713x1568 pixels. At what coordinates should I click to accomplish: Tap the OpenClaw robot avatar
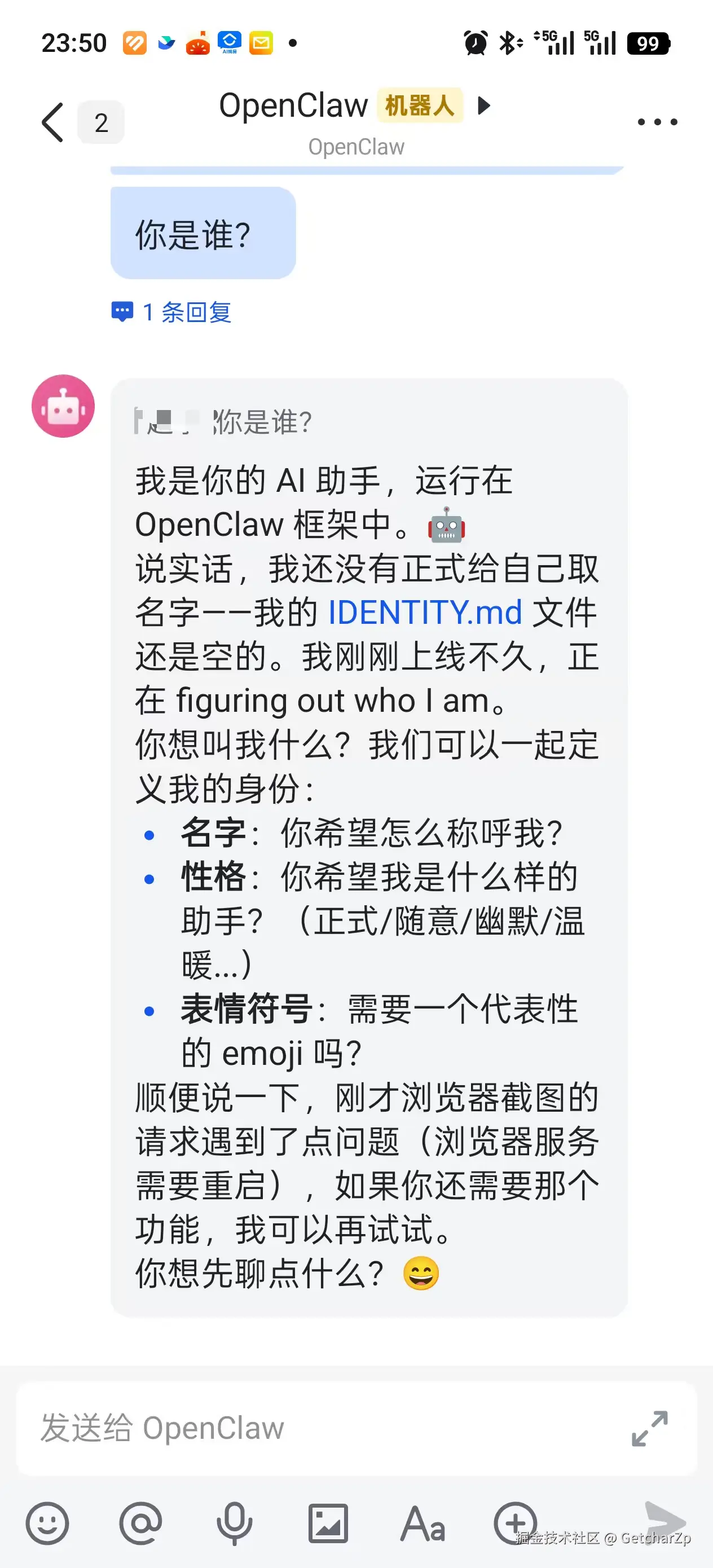tap(63, 406)
